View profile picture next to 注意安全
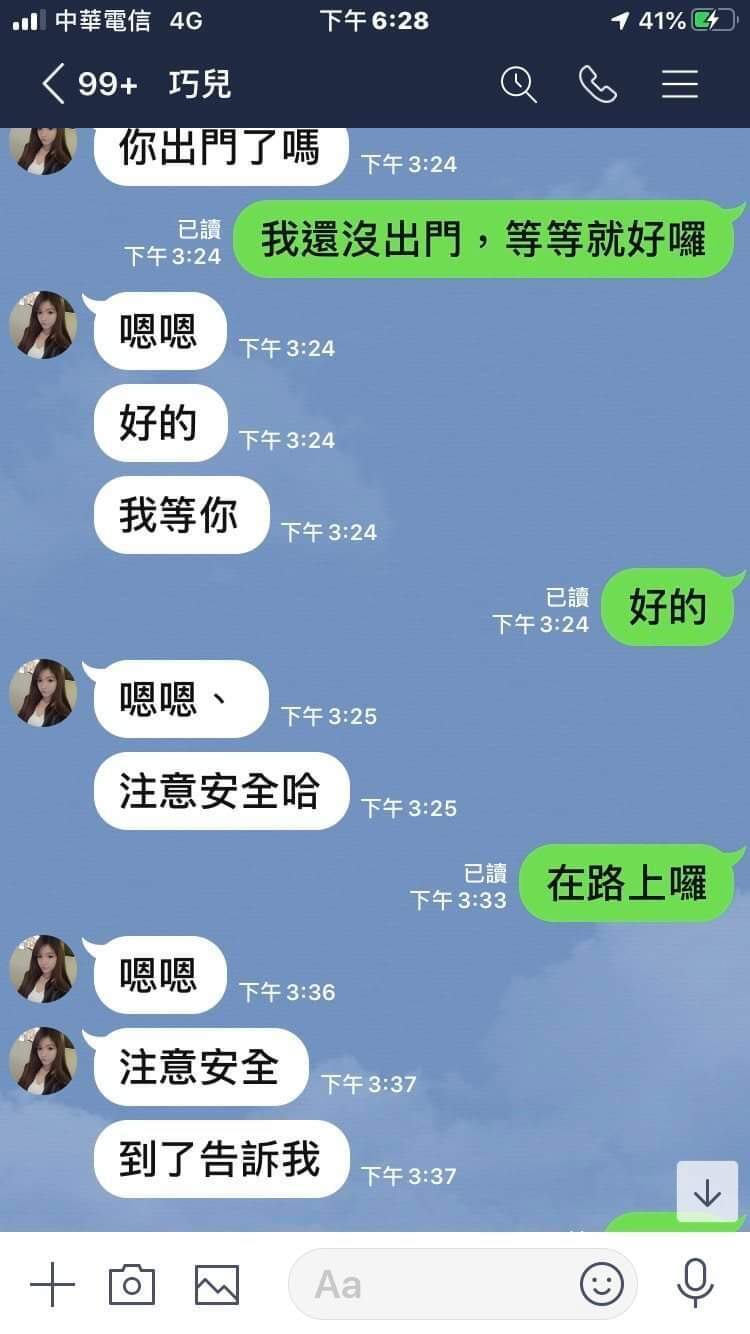Viewport: 750px width, 1334px height. (43, 1061)
